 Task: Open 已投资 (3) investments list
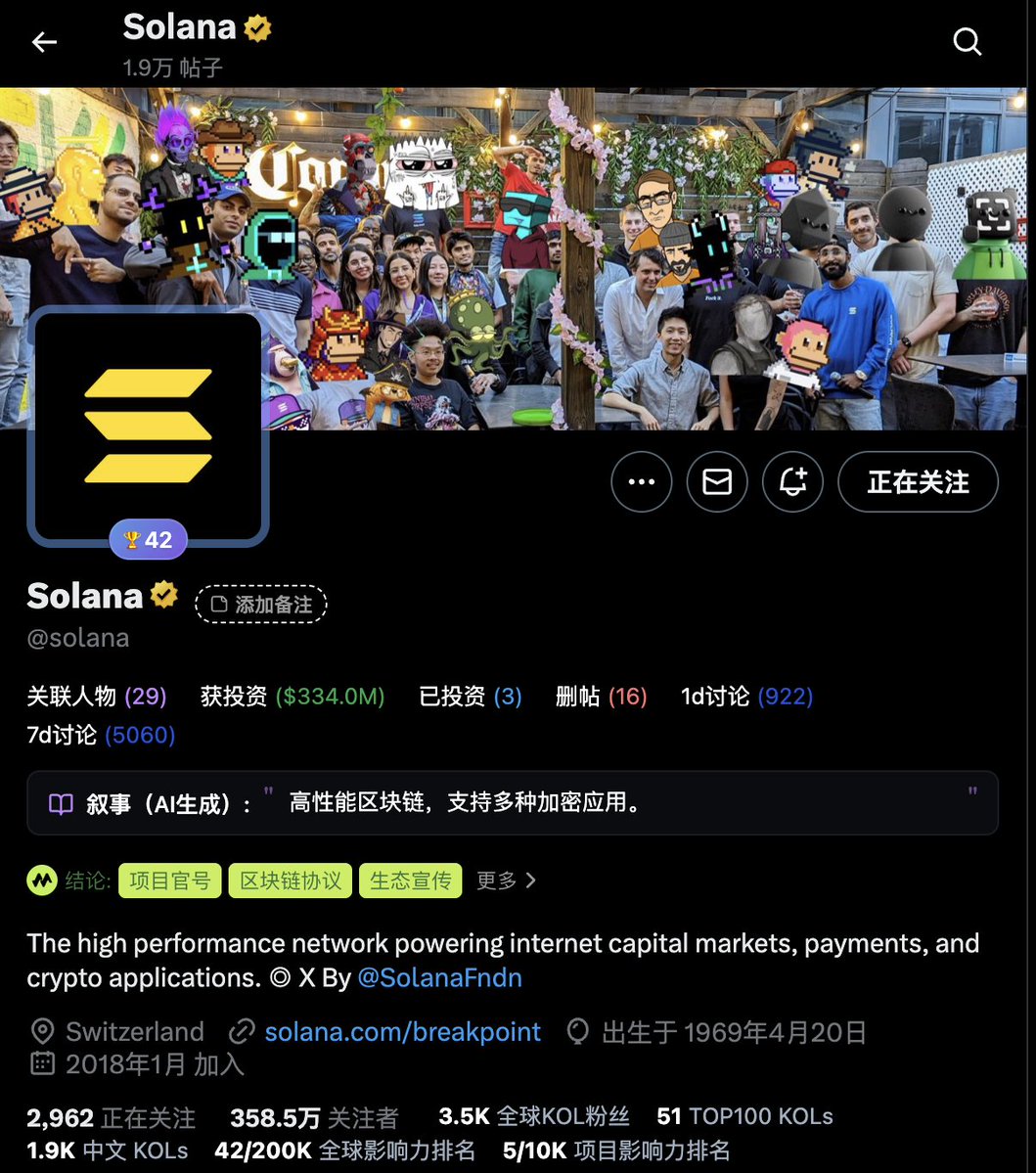click(470, 697)
